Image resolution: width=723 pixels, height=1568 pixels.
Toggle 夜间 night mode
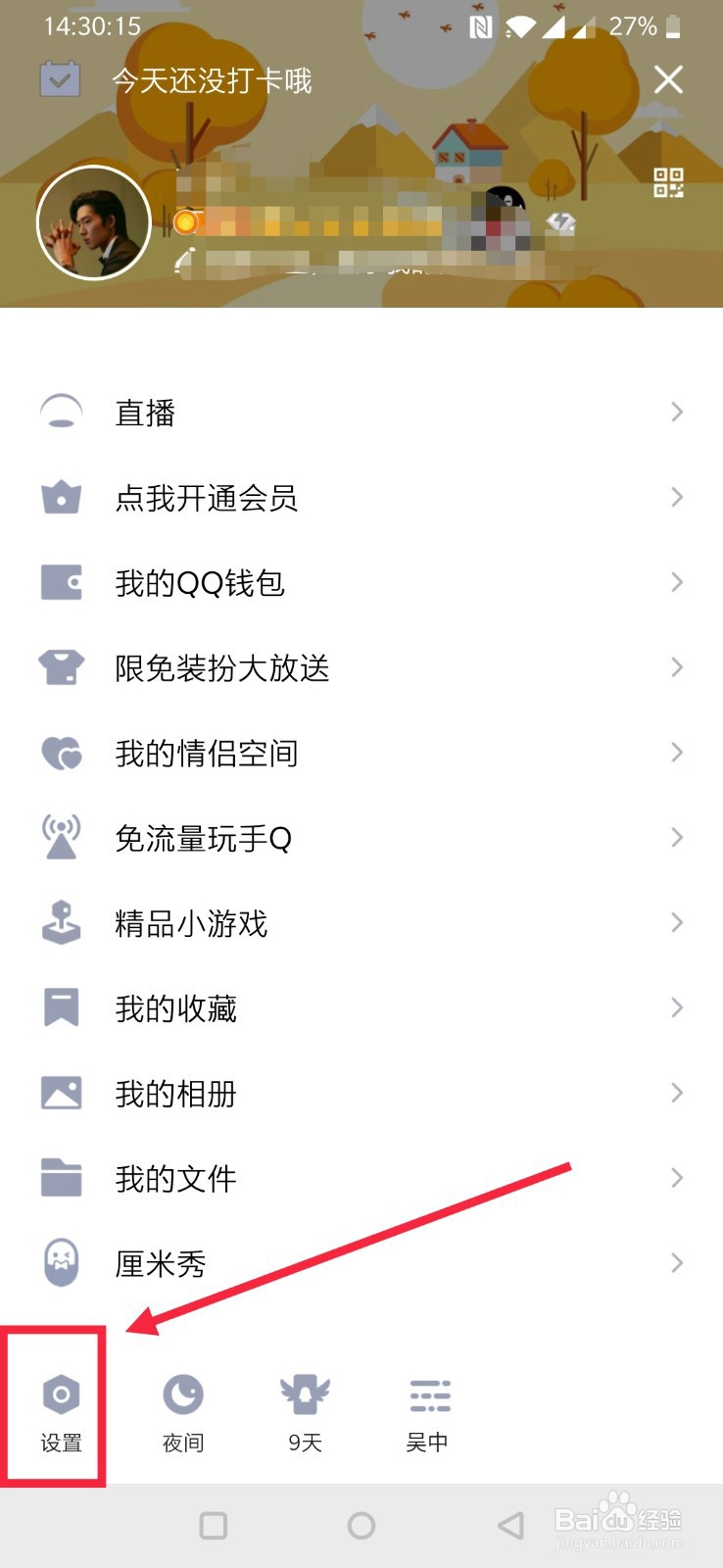pos(182,1411)
